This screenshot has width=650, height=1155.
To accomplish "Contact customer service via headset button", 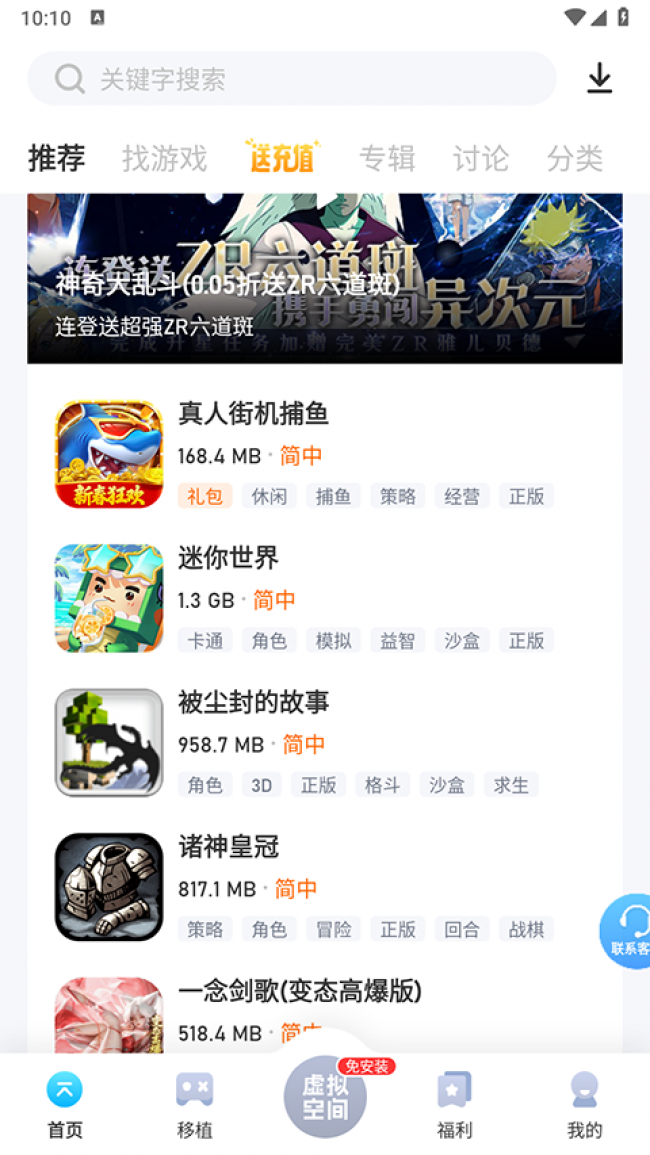I will pyautogui.click(x=629, y=930).
